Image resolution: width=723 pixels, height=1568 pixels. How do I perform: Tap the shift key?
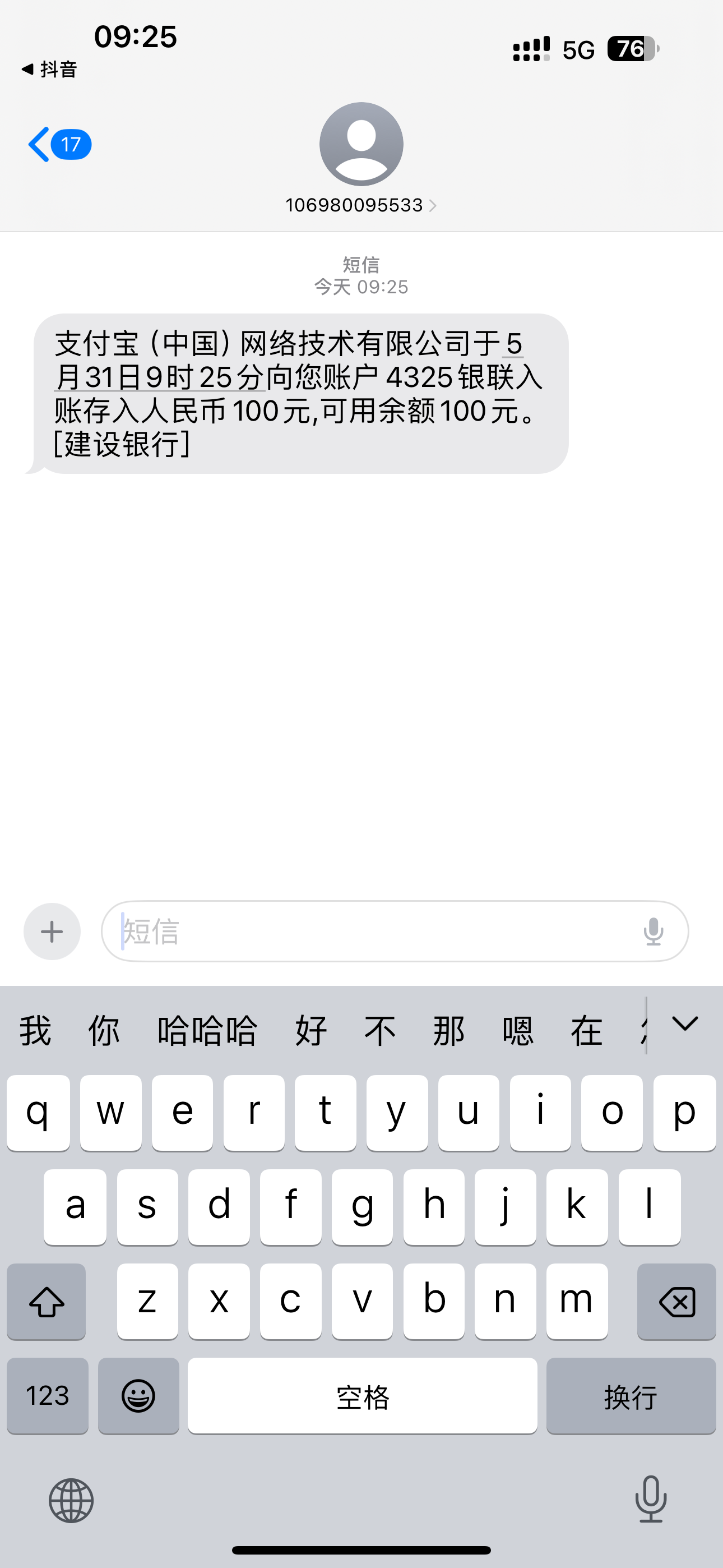pyautogui.click(x=47, y=1302)
